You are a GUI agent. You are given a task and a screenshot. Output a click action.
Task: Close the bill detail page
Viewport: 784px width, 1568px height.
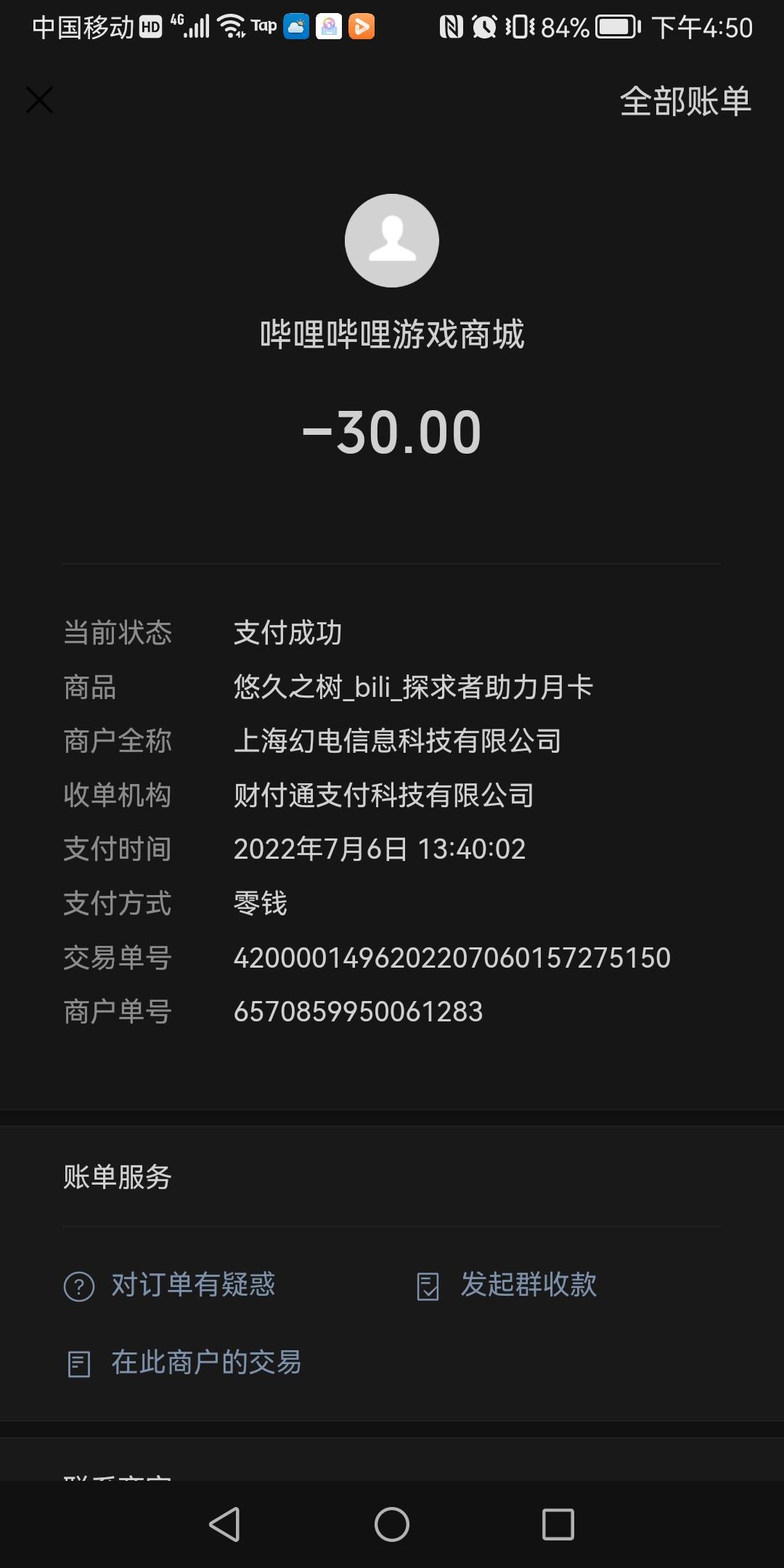pyautogui.click(x=40, y=100)
